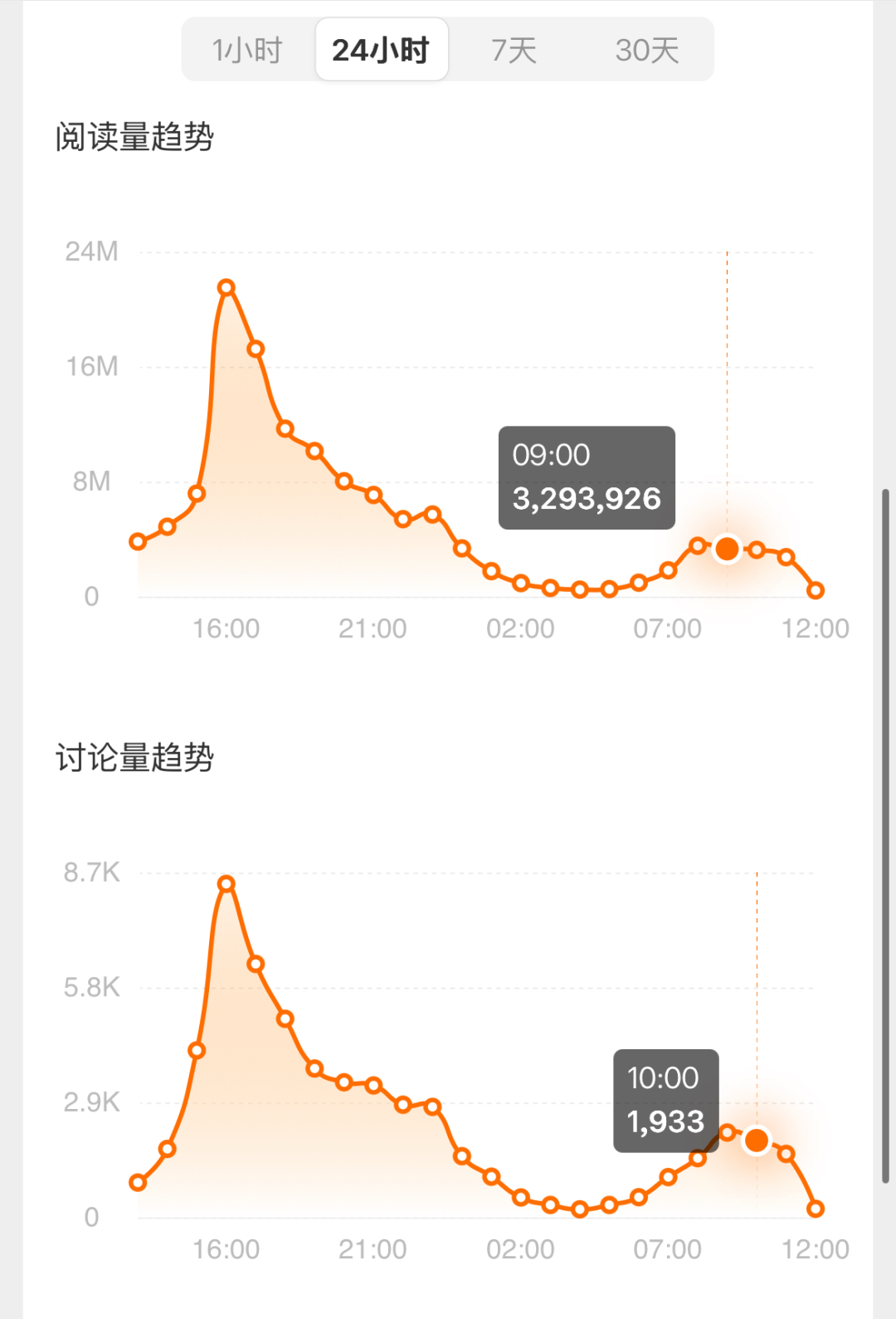Show the 7天 trend data
Viewport: 896px width, 1319px height.
coord(514,50)
